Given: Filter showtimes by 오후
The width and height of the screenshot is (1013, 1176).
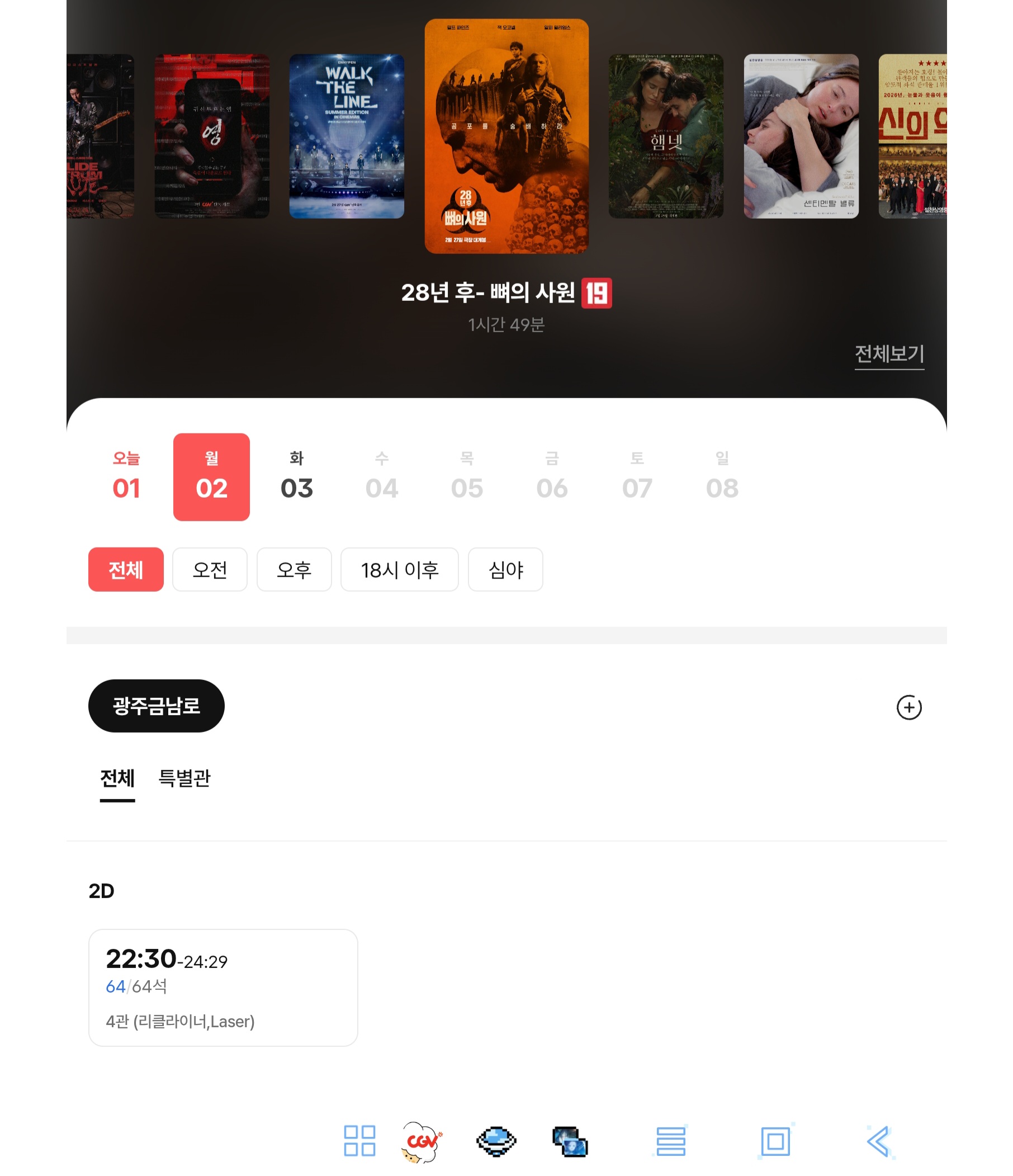Looking at the screenshot, I should click(294, 569).
